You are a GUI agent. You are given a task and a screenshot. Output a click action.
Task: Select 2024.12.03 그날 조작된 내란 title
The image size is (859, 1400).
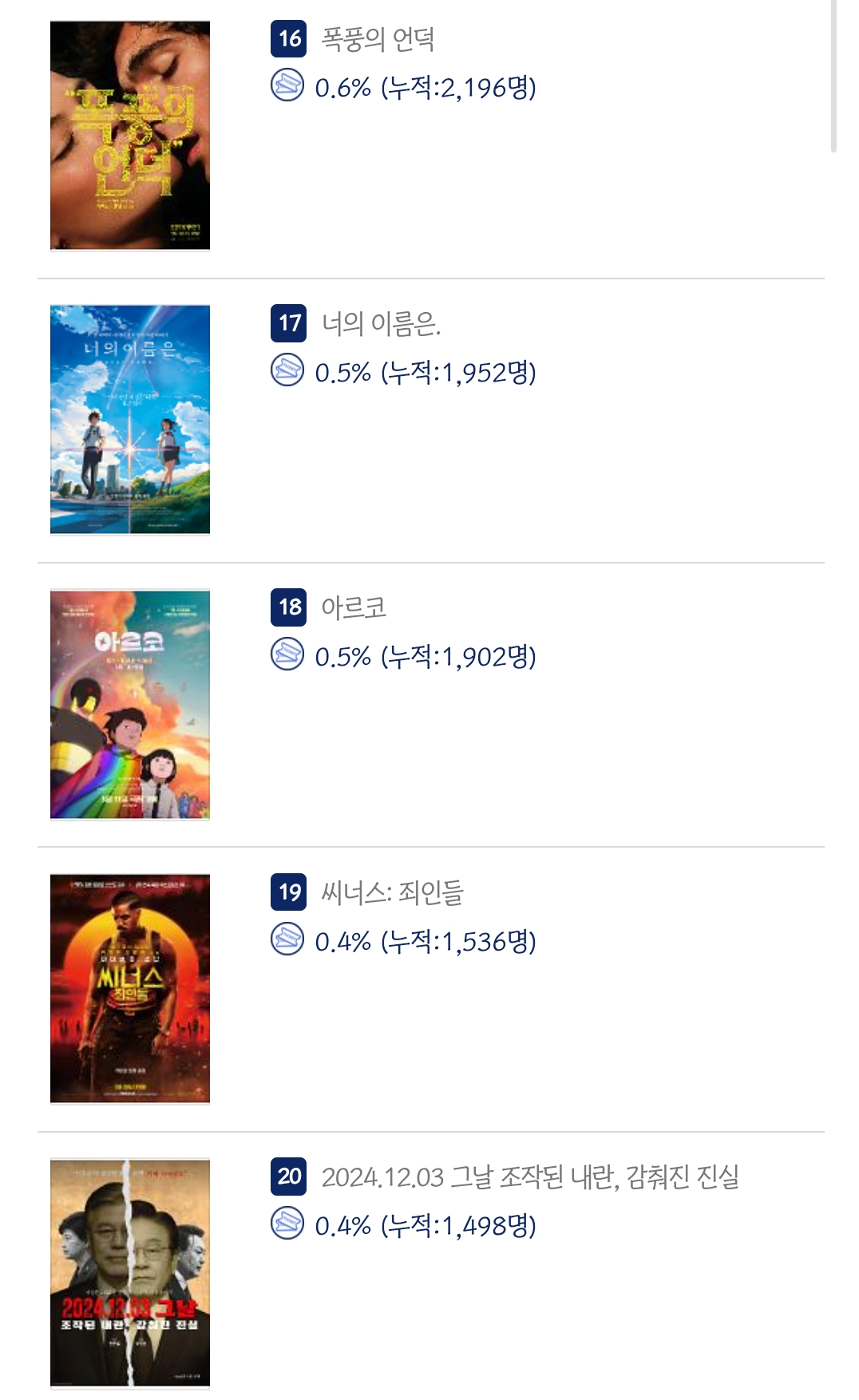point(530,1177)
